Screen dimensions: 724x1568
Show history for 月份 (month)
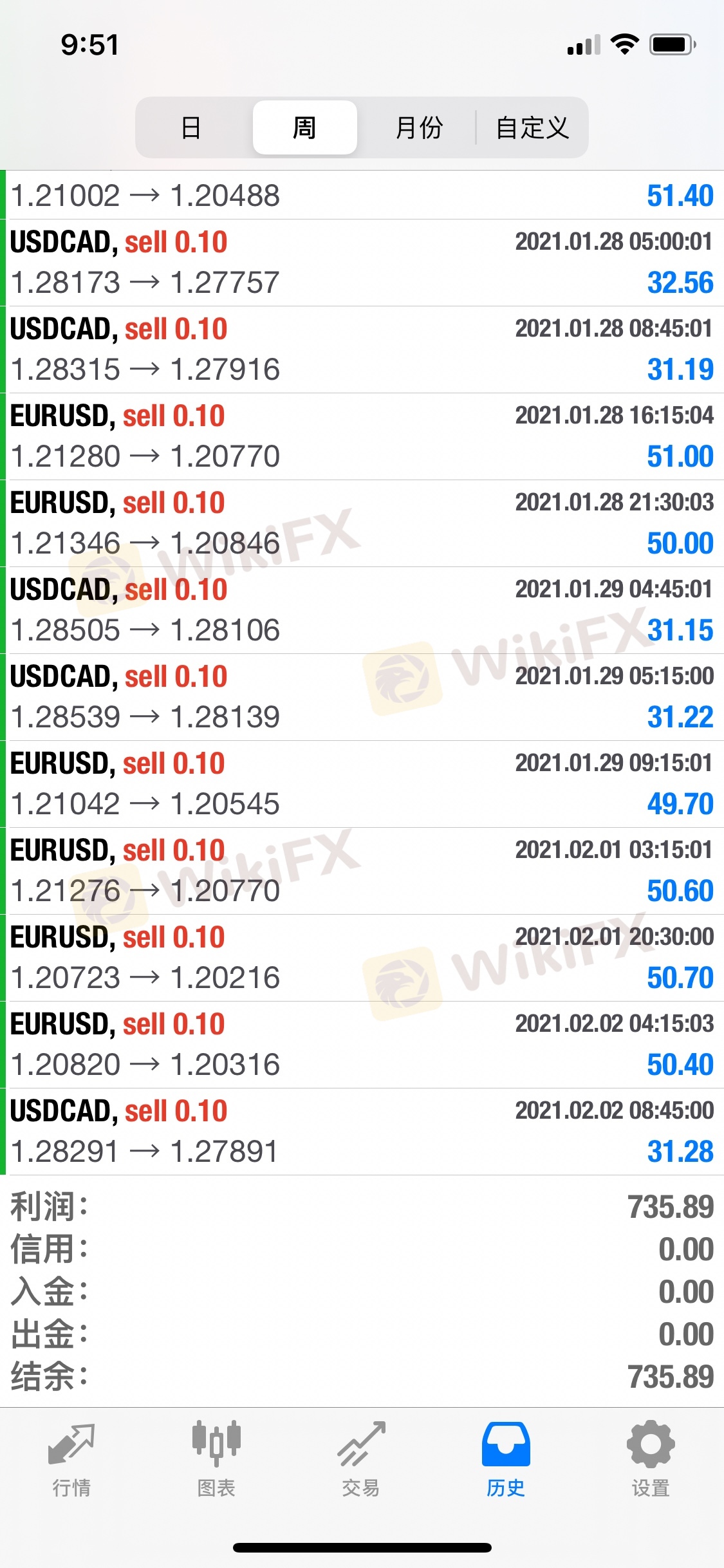419,127
